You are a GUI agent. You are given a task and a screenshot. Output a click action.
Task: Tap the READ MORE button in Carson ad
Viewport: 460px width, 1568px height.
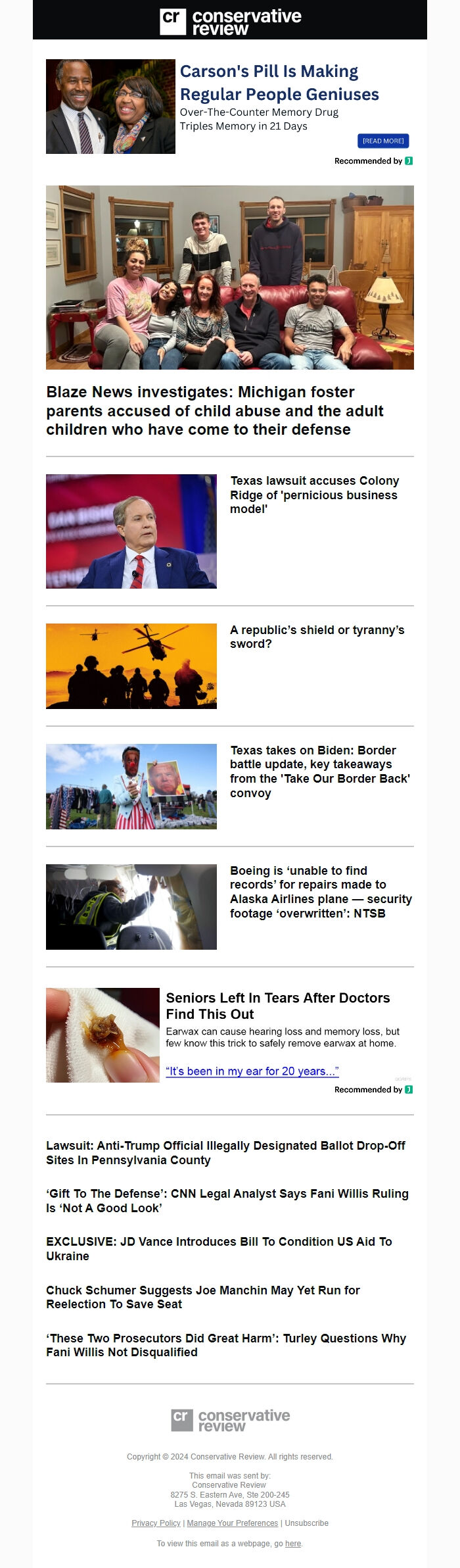coord(383,141)
